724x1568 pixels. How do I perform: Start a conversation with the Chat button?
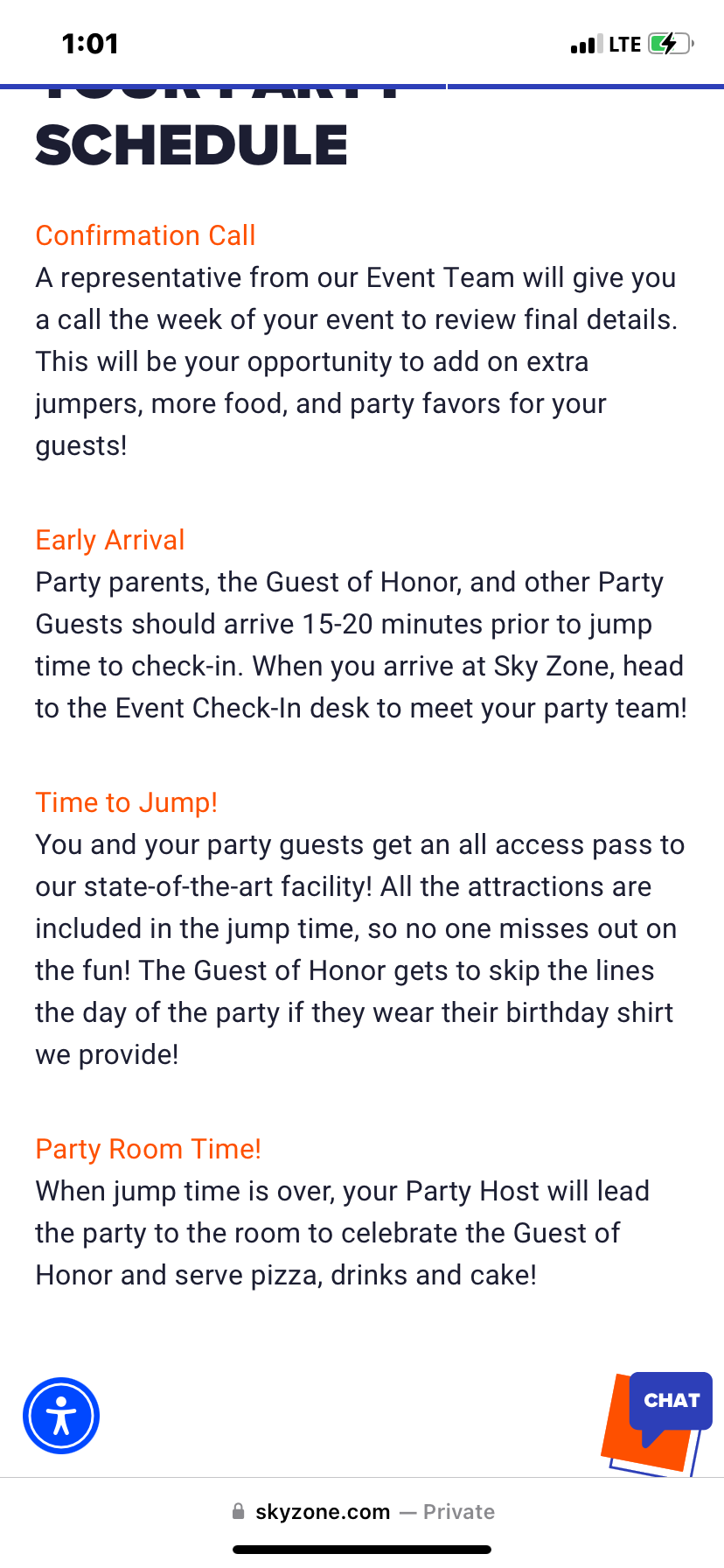[671, 1402]
